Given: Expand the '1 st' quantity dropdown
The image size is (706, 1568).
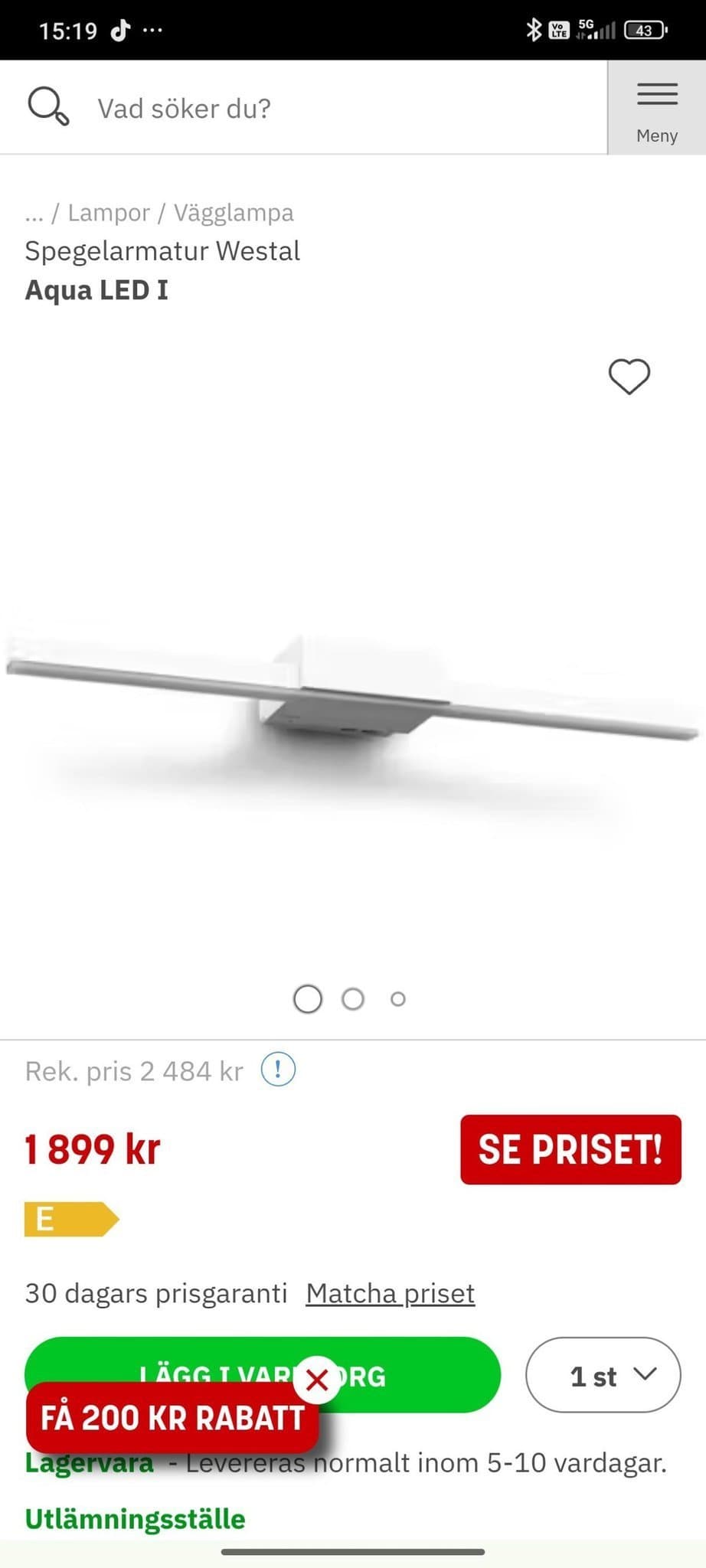Looking at the screenshot, I should [x=603, y=1375].
